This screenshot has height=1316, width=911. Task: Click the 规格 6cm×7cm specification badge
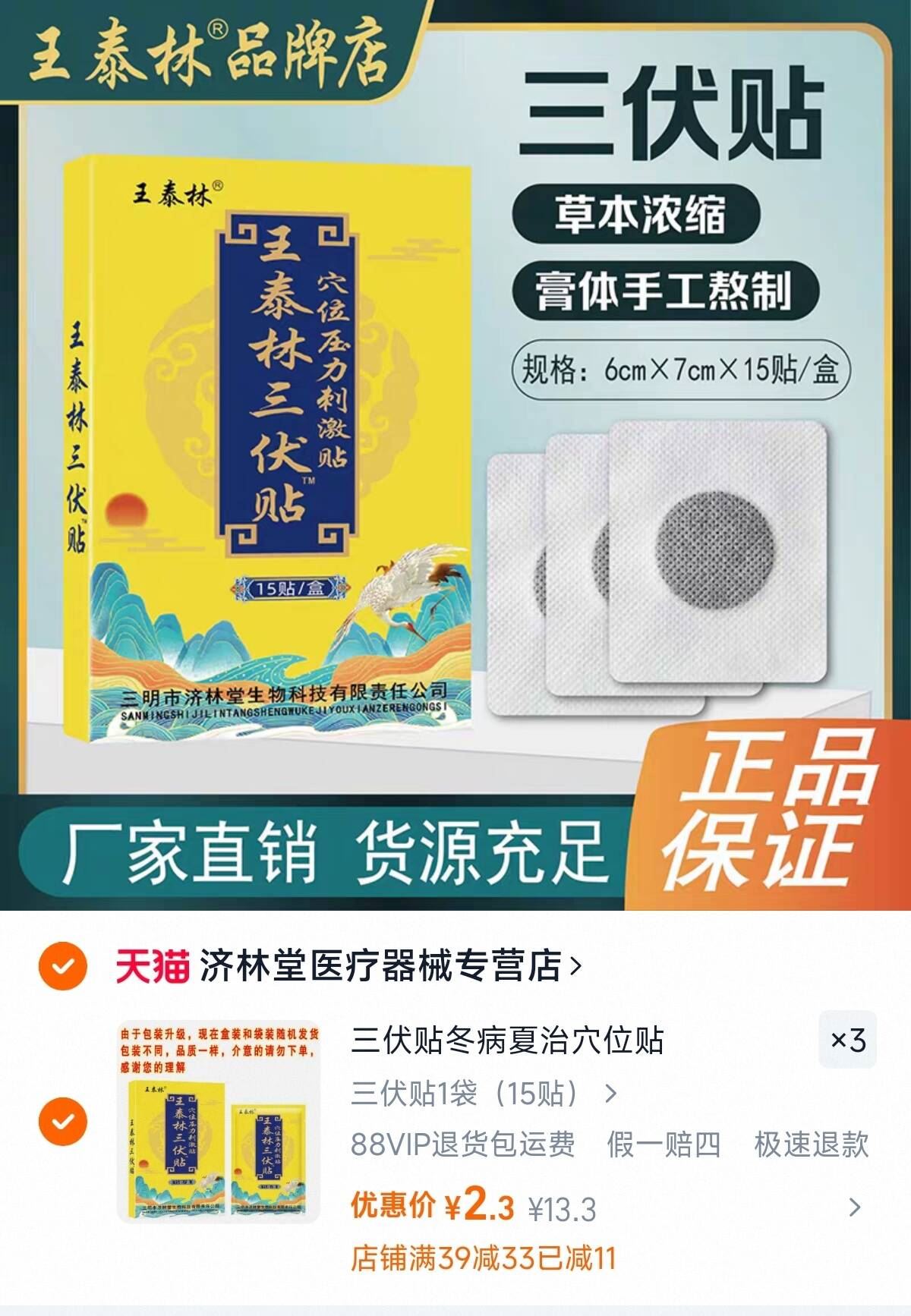[683, 367]
